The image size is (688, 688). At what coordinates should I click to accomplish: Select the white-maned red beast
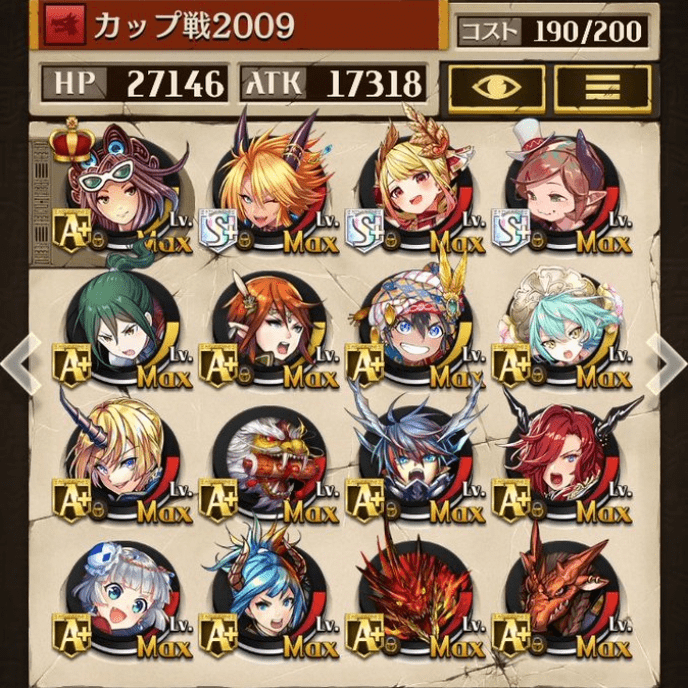[x=266, y=458]
